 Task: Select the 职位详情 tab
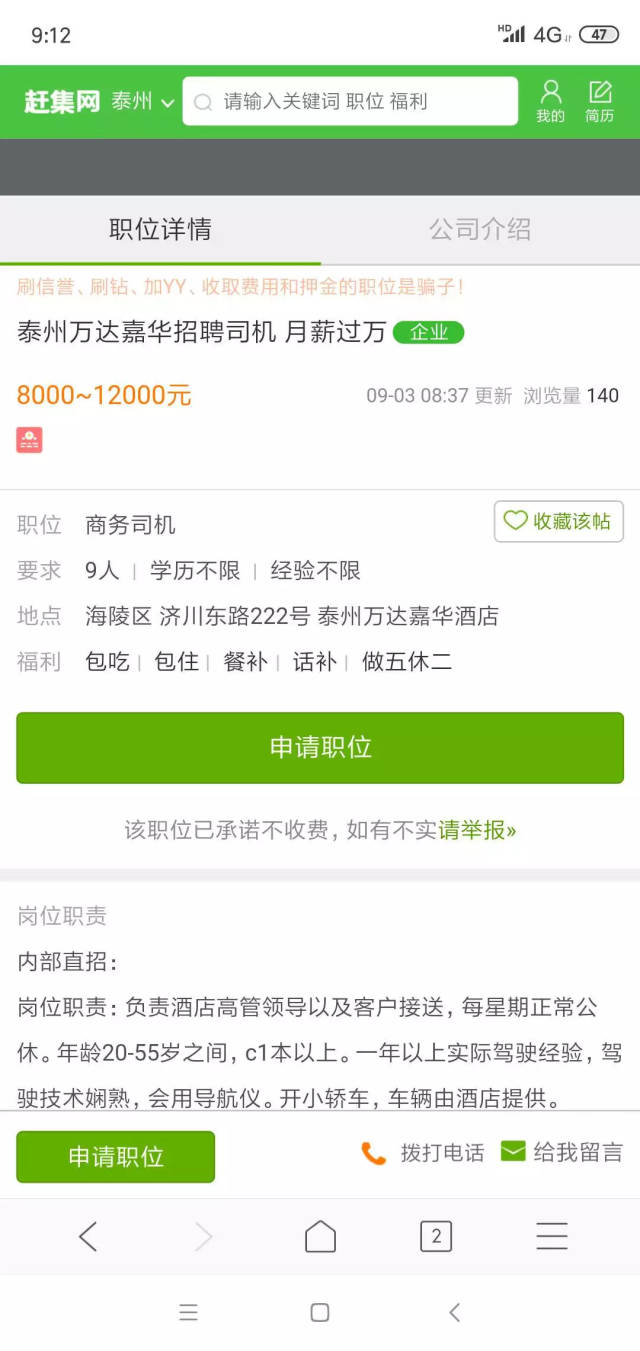tap(160, 229)
